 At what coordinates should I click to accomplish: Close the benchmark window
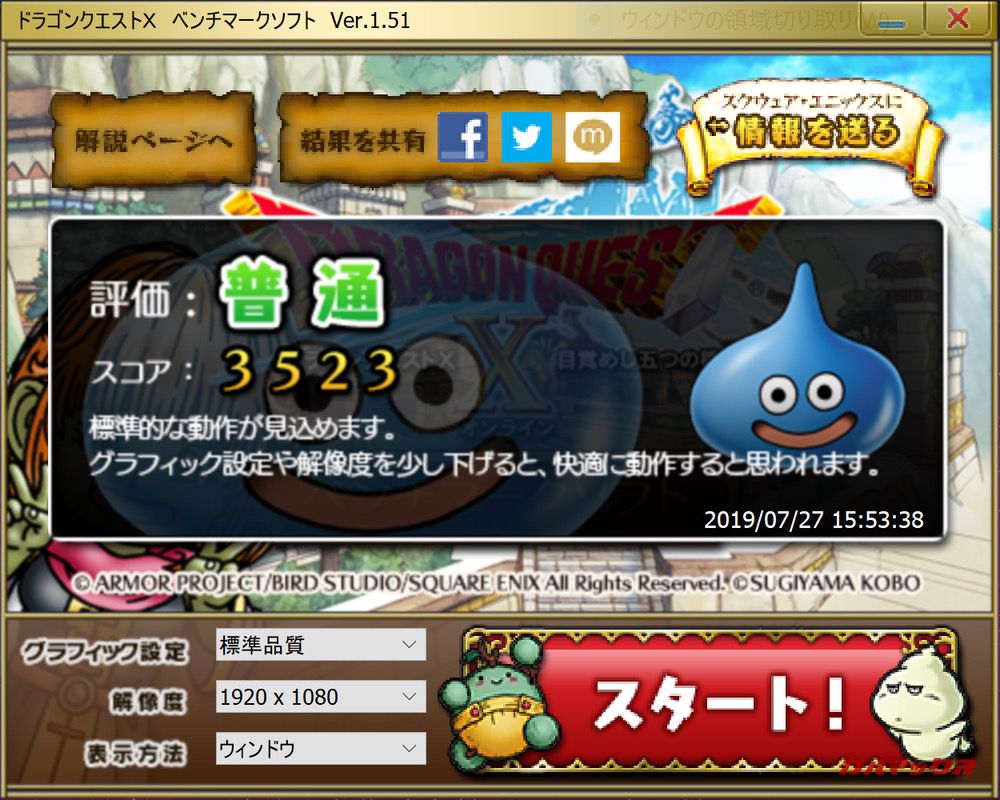pyautogui.click(x=957, y=19)
